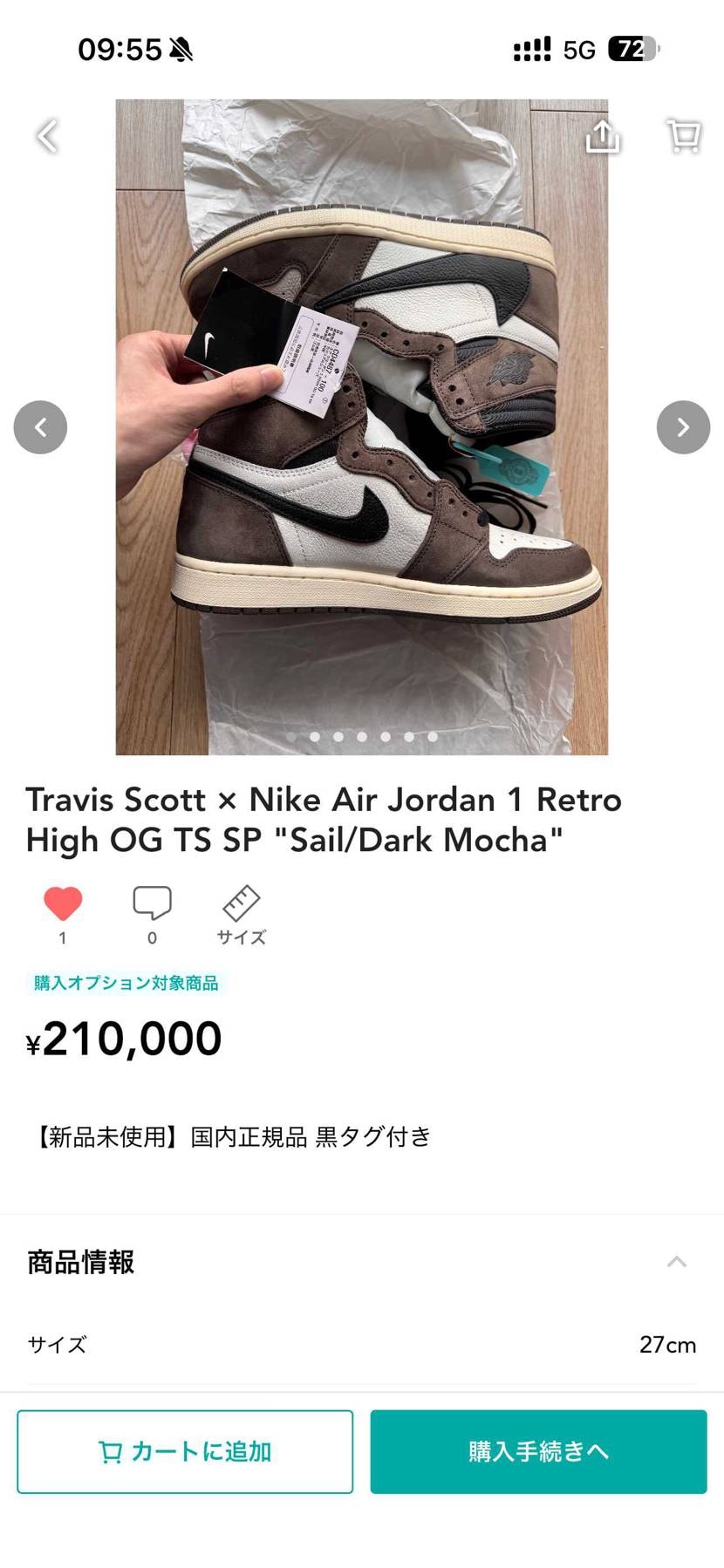Open the shopping cart
724x1568 pixels.
pyautogui.click(x=684, y=136)
